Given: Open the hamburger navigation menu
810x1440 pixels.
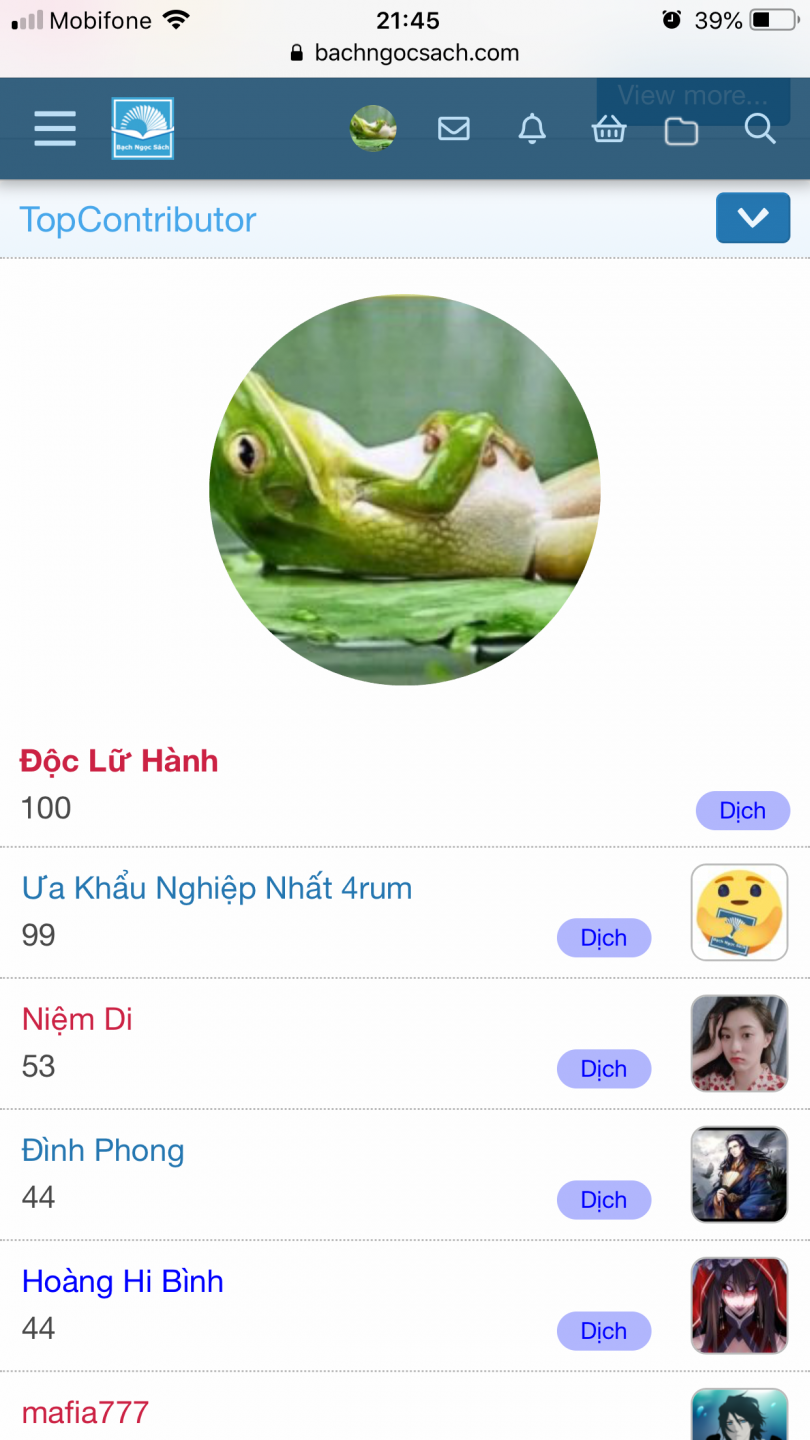Looking at the screenshot, I should (x=55, y=128).
